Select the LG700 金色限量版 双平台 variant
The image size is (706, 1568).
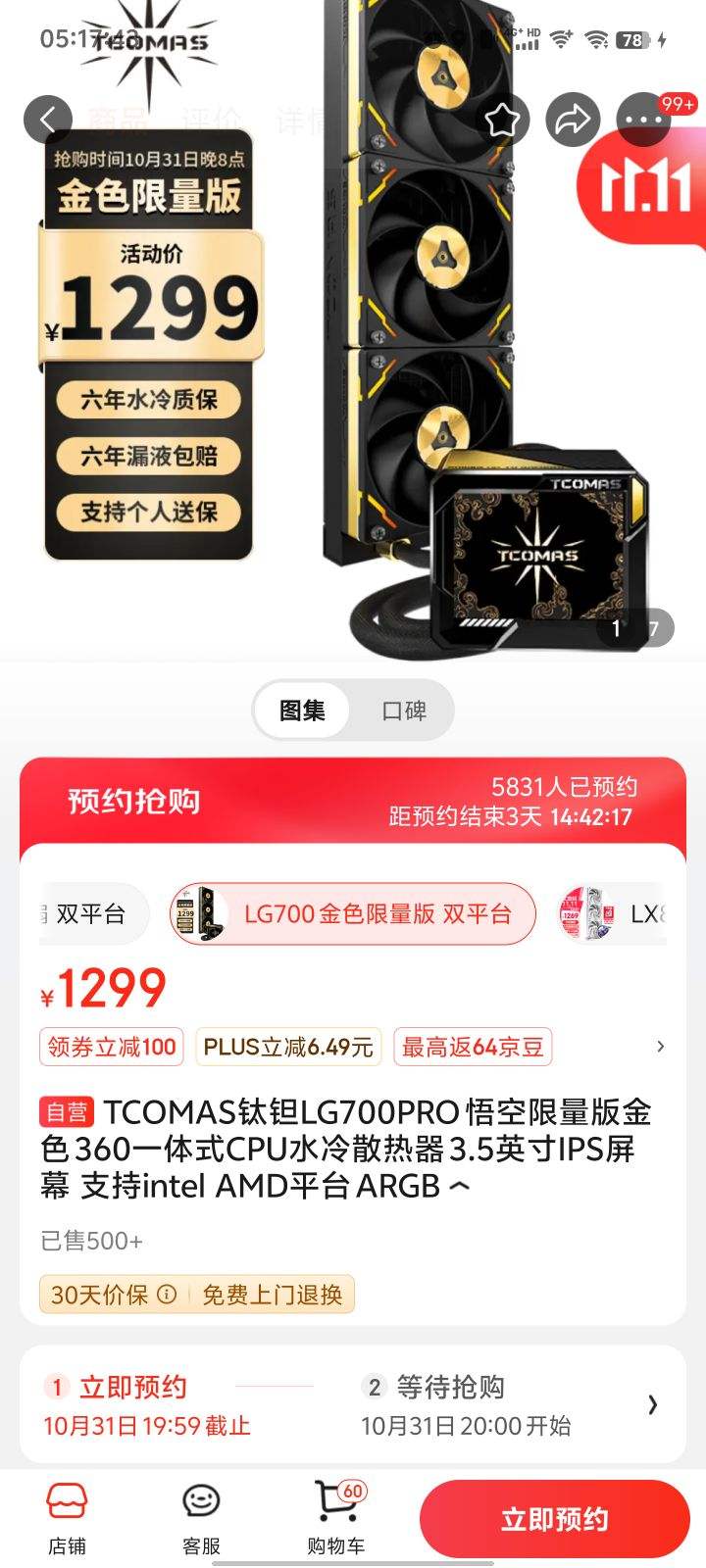353,913
